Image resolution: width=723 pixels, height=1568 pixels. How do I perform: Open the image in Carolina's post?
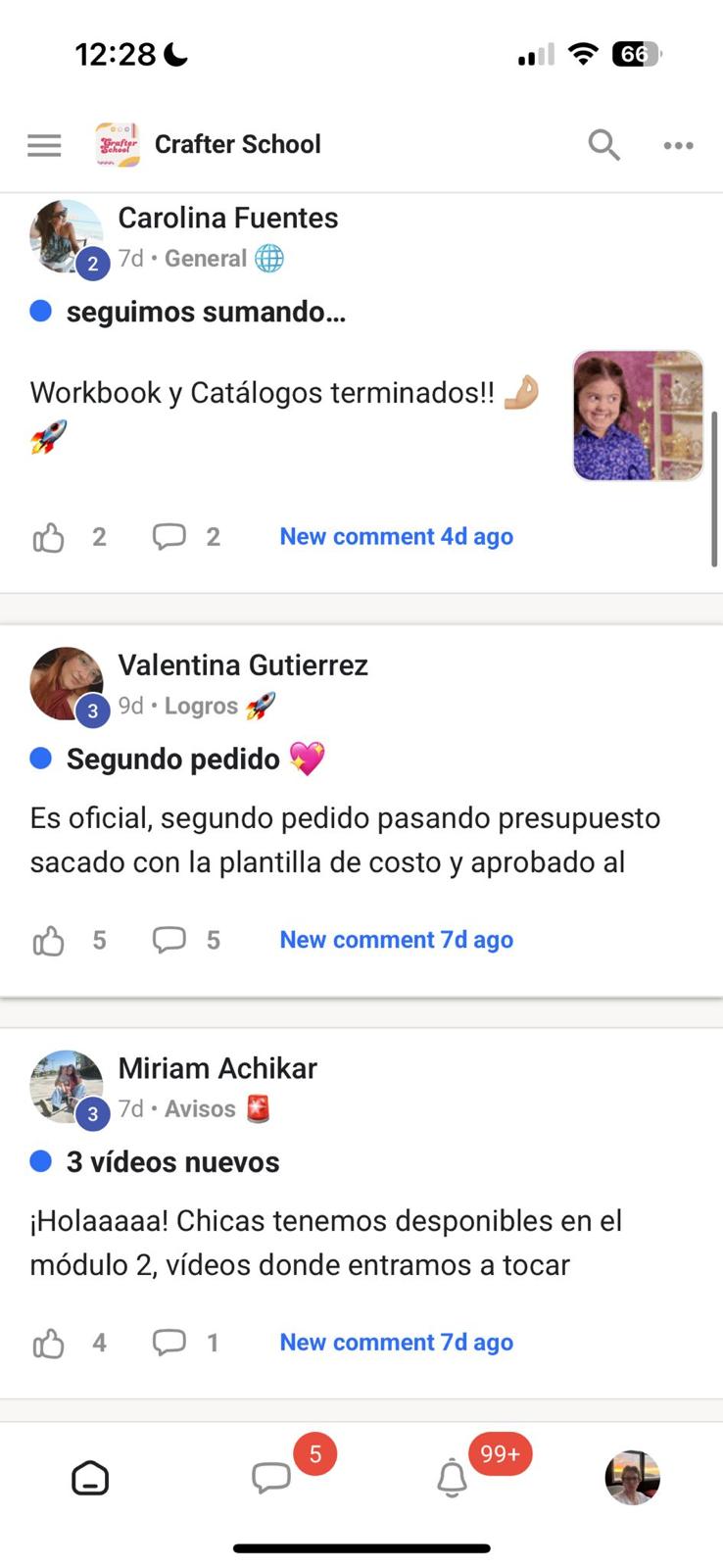click(638, 416)
